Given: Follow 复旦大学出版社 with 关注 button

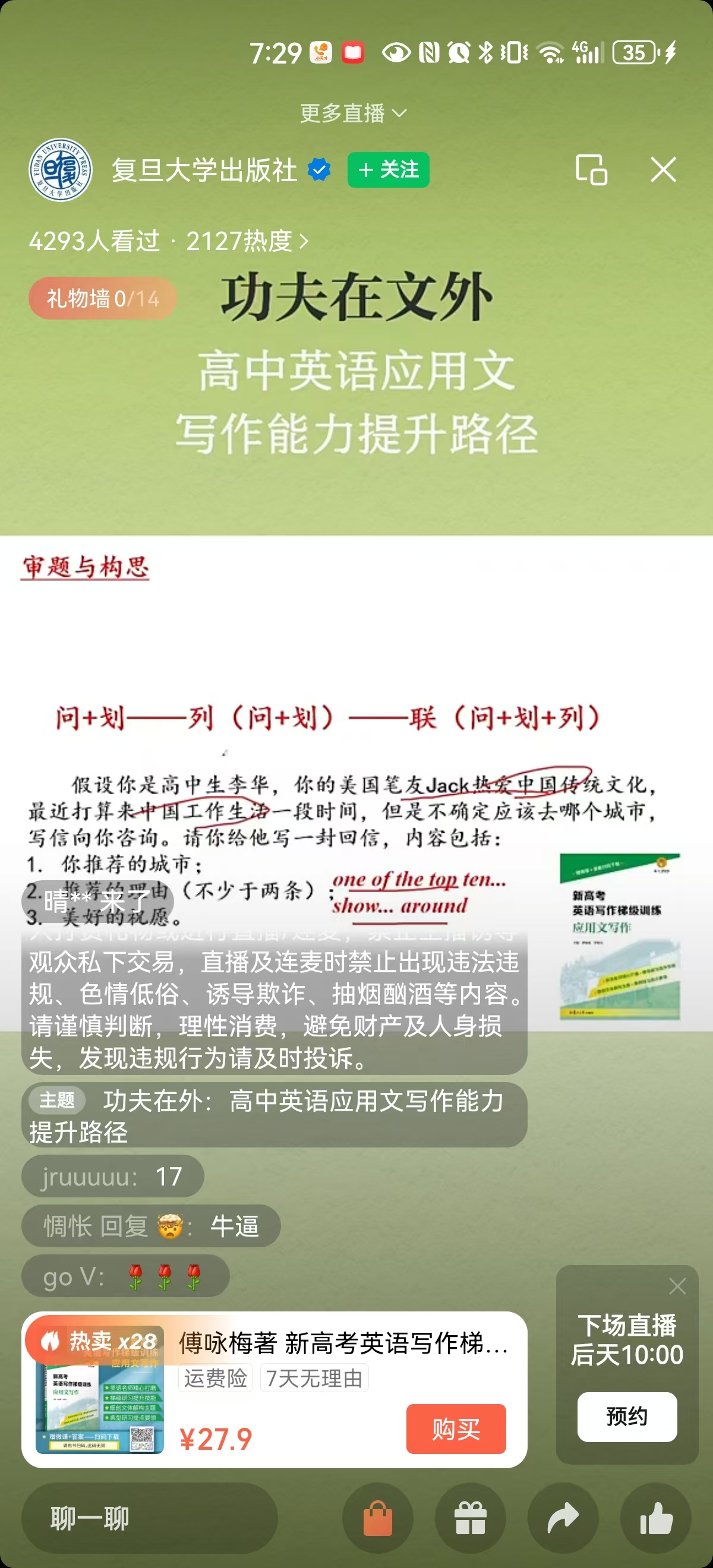Looking at the screenshot, I should point(388,170).
